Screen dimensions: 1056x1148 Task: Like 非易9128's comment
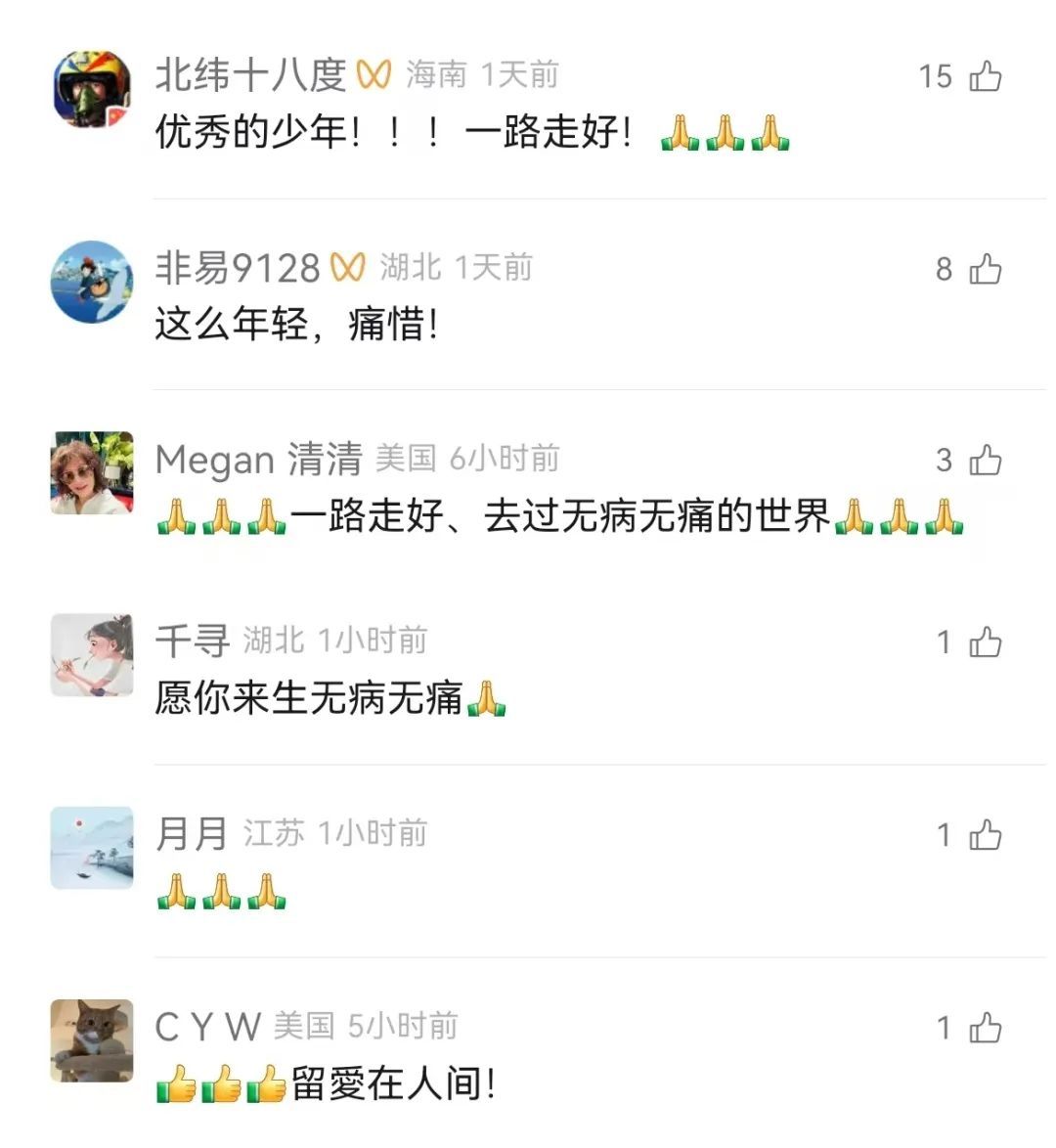(985, 269)
